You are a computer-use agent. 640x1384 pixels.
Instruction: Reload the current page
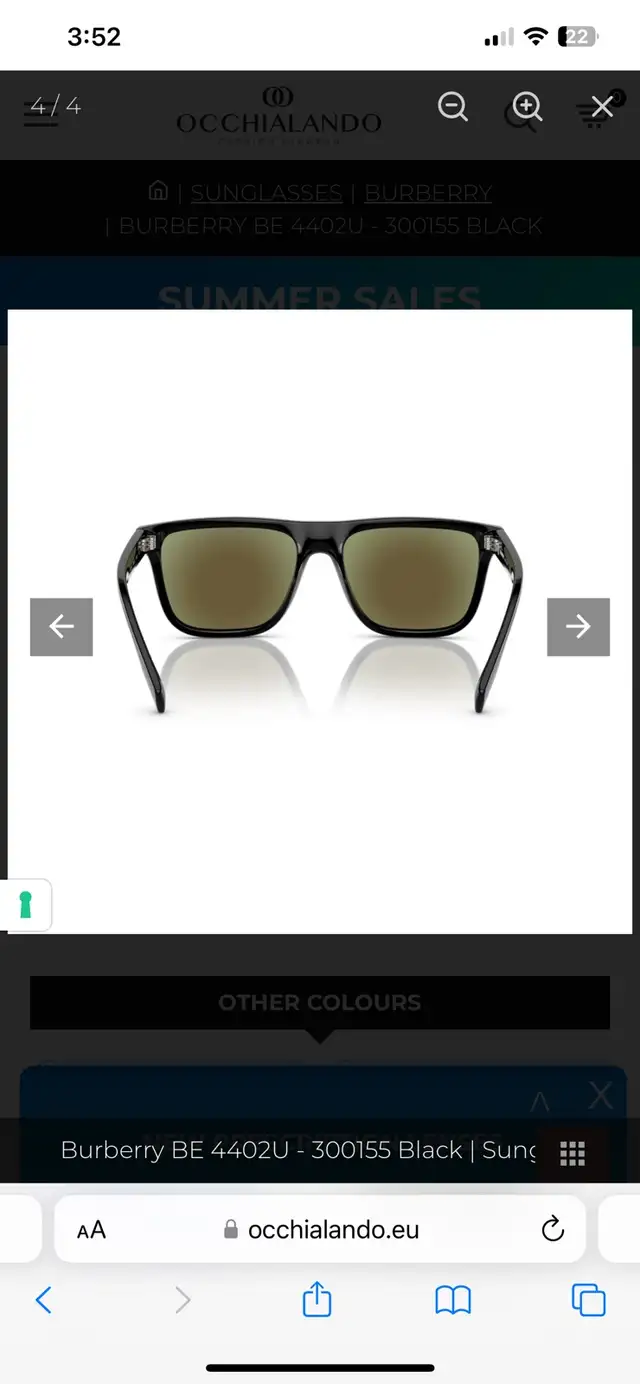click(553, 1230)
